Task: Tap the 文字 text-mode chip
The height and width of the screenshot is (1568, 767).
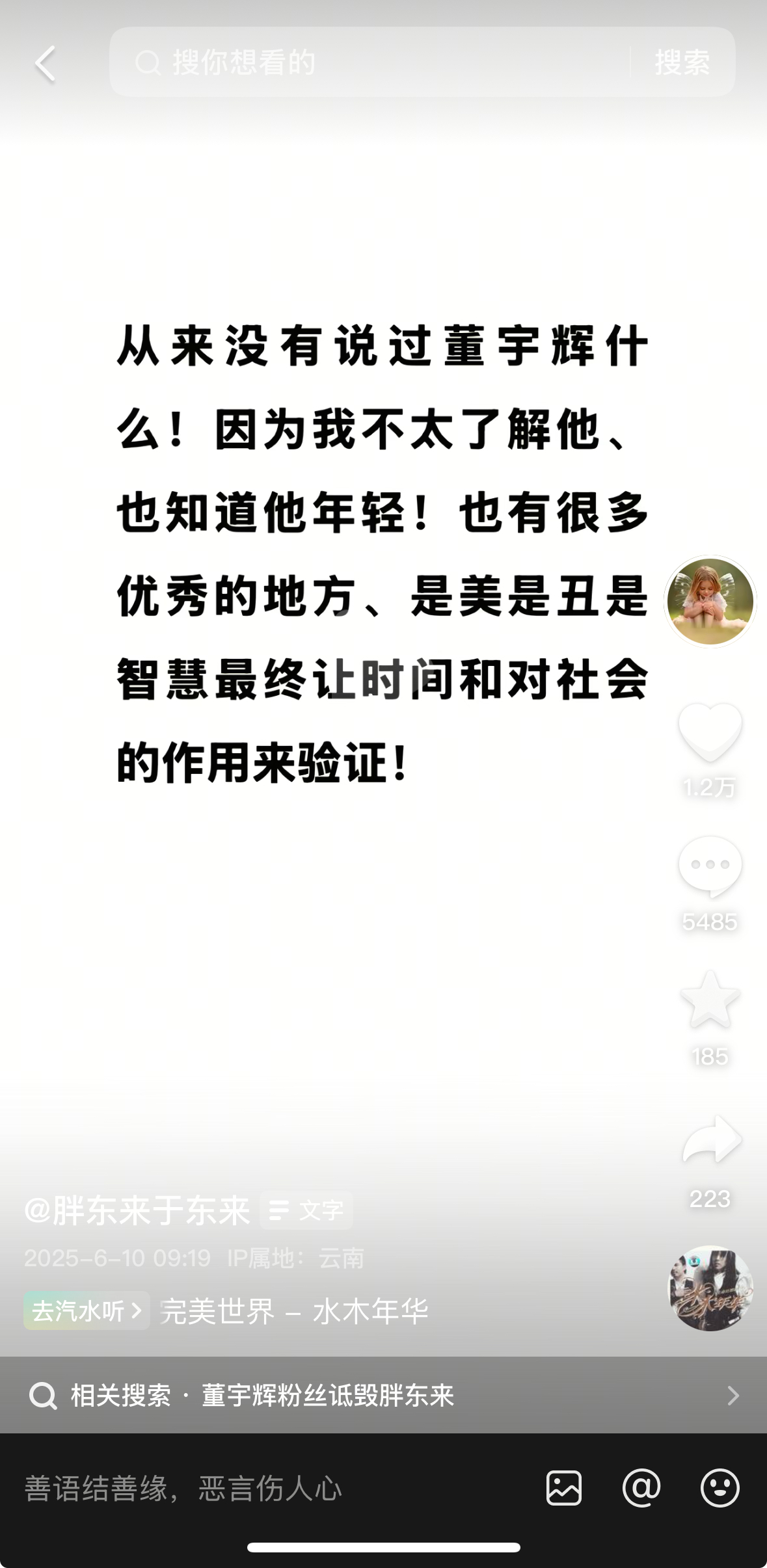Action: 306,1211
